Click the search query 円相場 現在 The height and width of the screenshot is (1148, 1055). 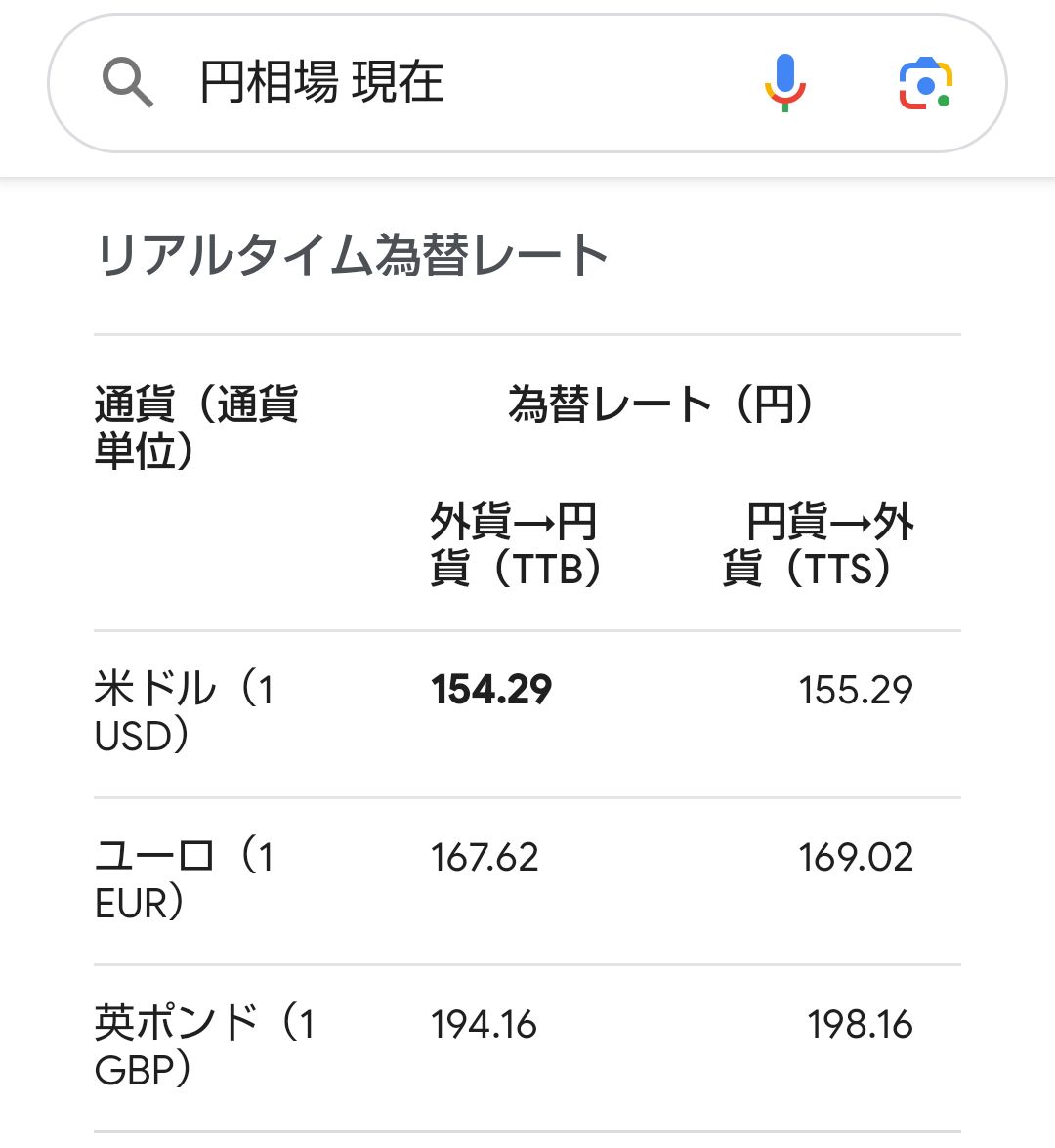click(x=322, y=83)
